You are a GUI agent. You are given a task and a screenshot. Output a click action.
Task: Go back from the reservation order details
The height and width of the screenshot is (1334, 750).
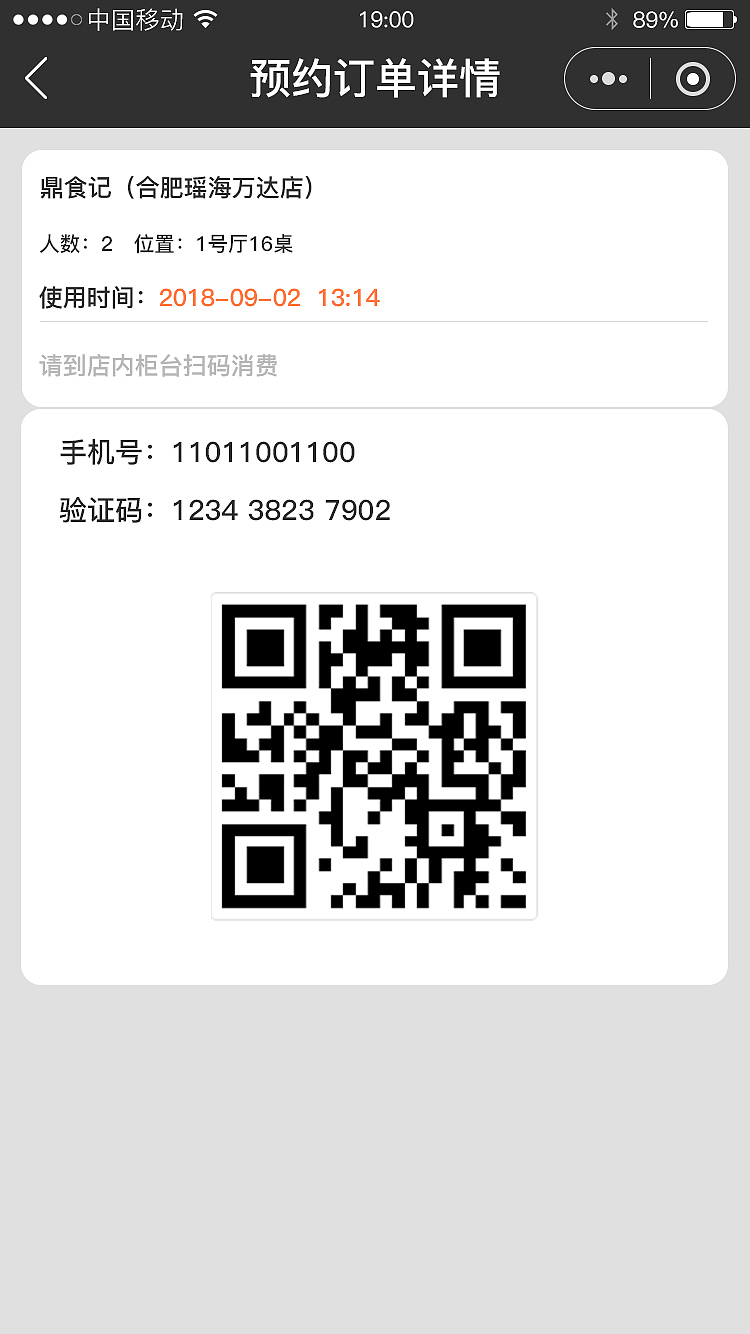[37, 79]
